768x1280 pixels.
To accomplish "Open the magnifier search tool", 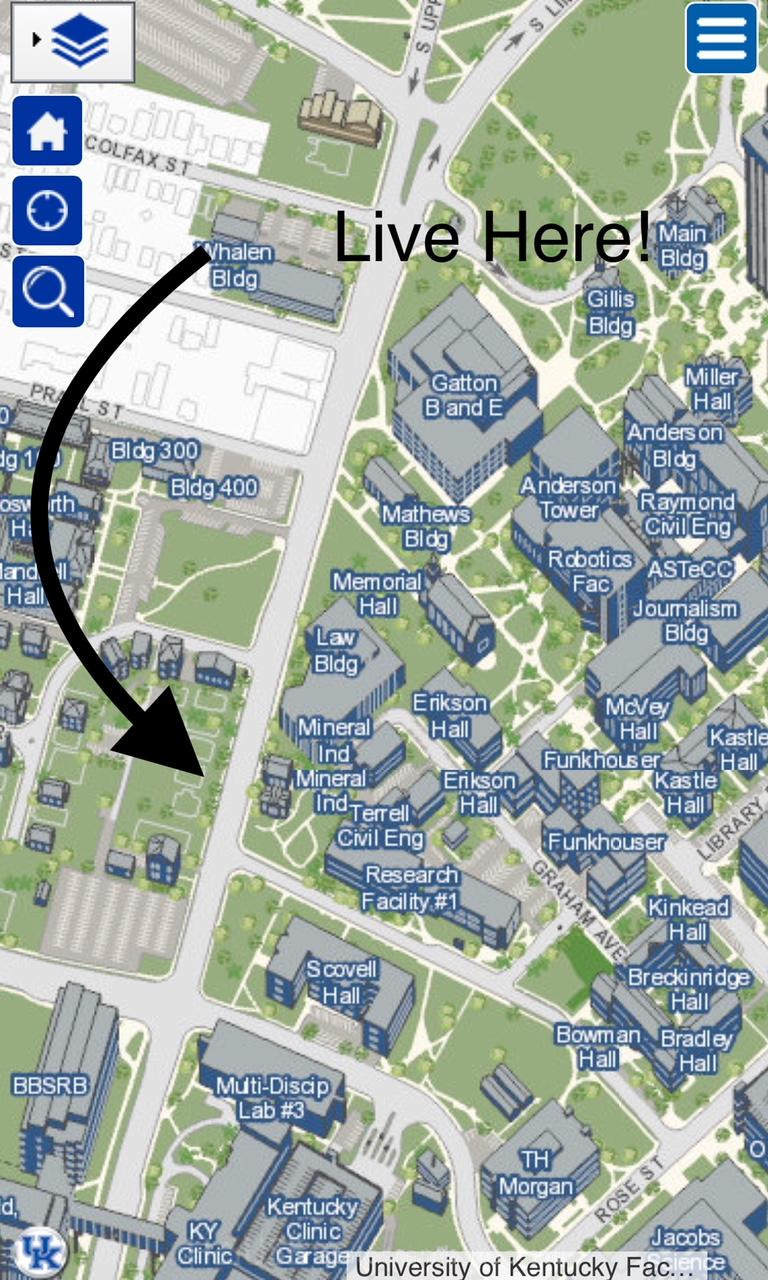I will [47, 291].
